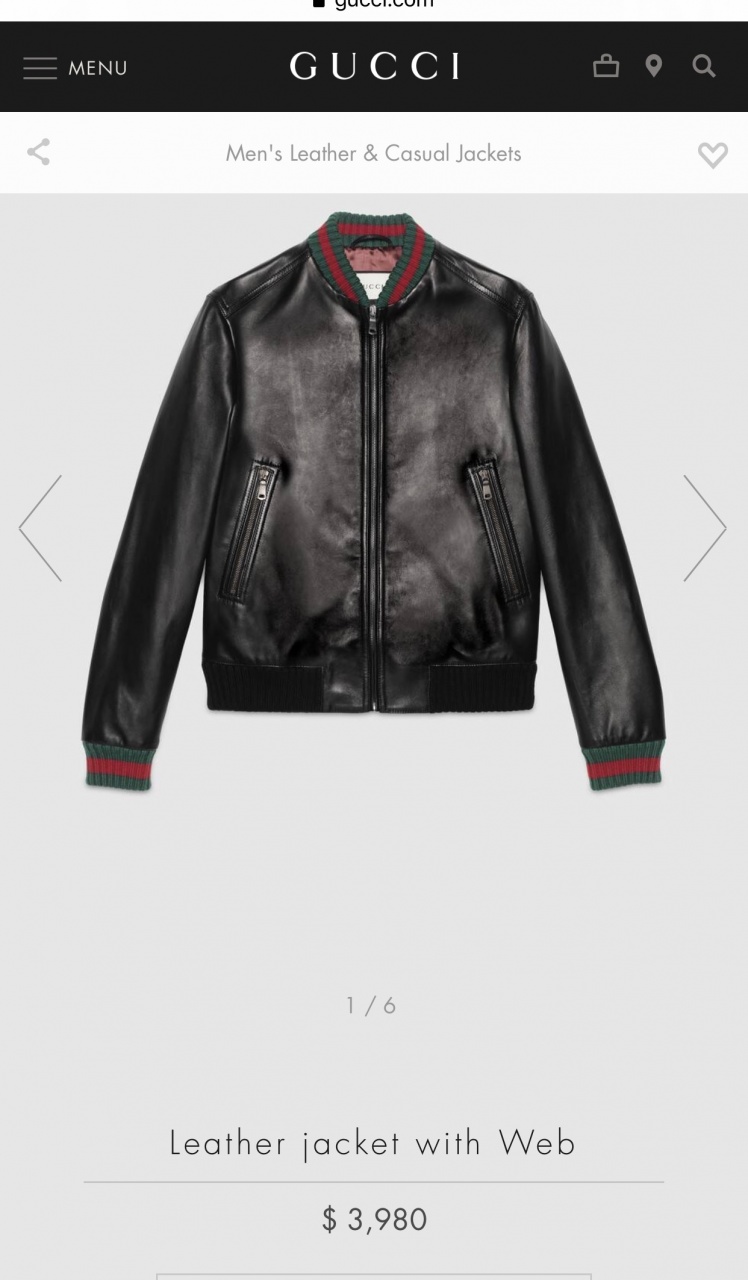Open the hamburger MENU
The width and height of the screenshot is (748, 1280).
coord(75,68)
